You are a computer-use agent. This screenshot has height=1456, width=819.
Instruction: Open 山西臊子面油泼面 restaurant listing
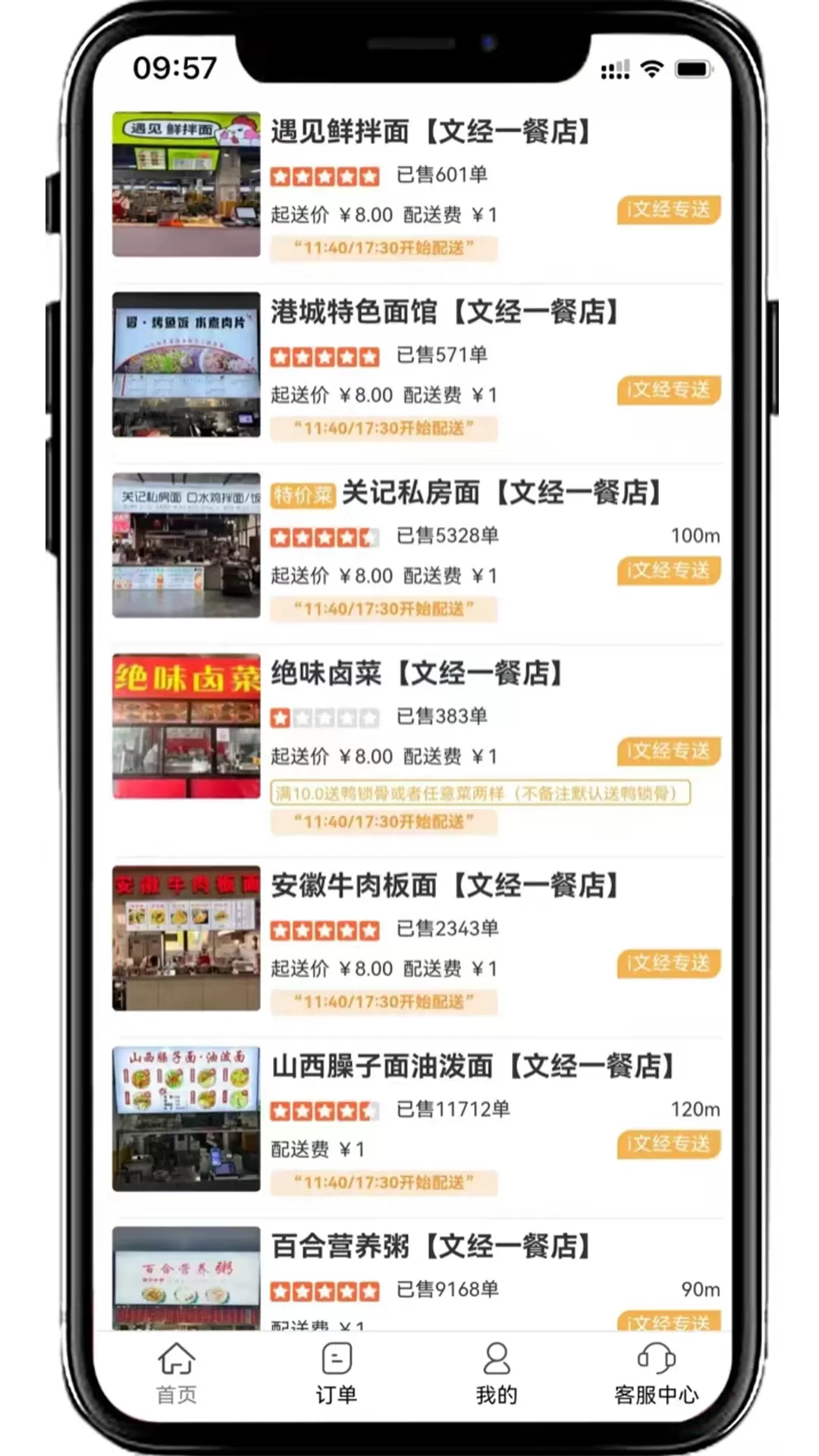pos(472,1066)
